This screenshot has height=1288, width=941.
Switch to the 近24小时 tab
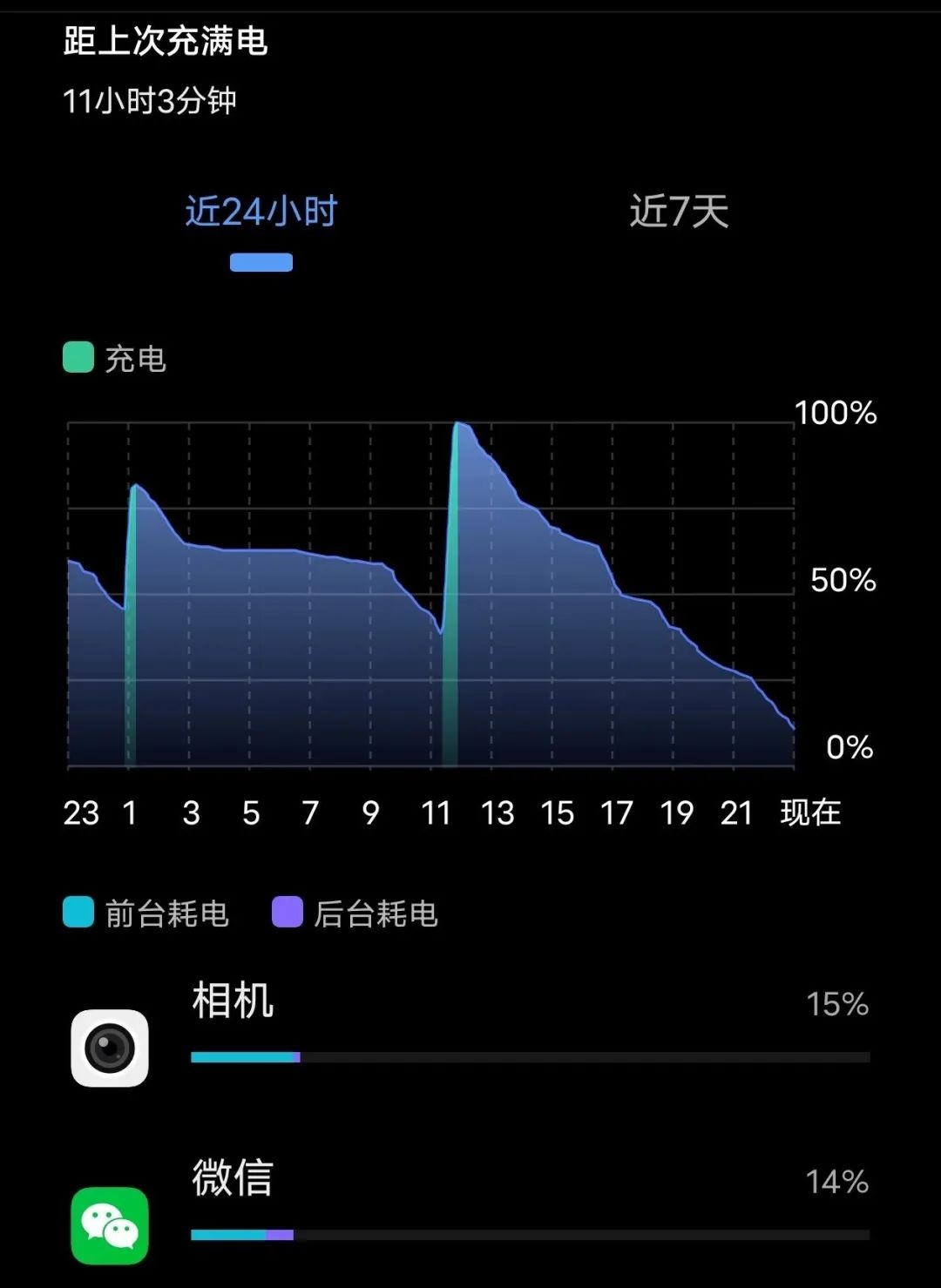click(261, 212)
